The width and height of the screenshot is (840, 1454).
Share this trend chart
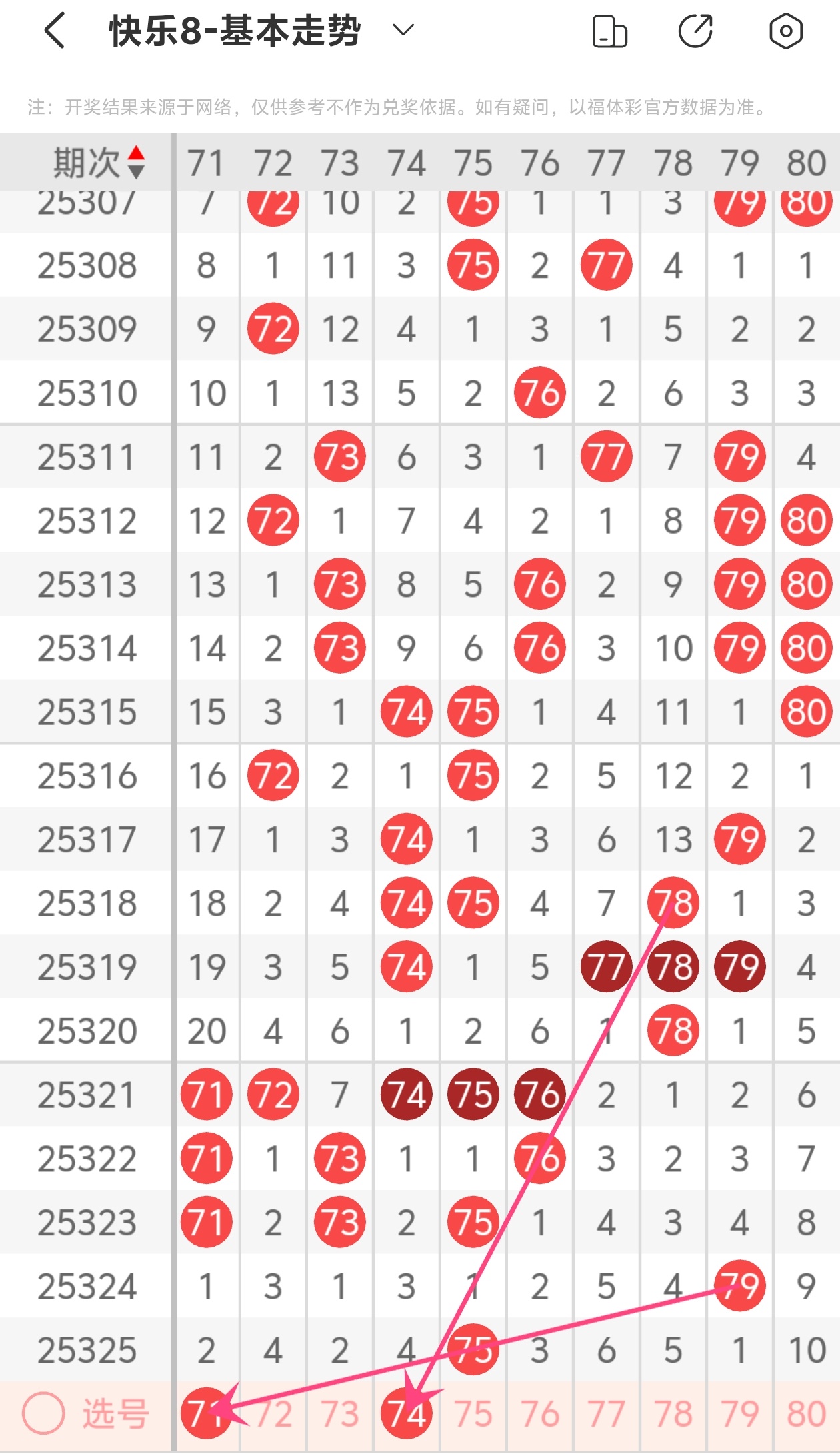695,31
